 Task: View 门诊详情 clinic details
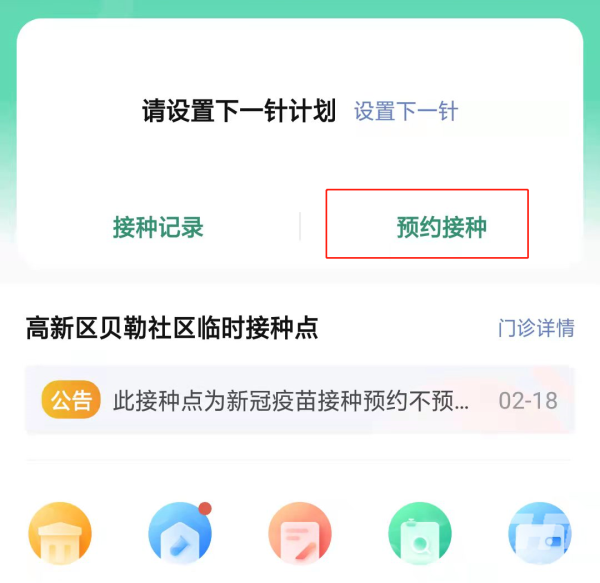click(x=536, y=328)
